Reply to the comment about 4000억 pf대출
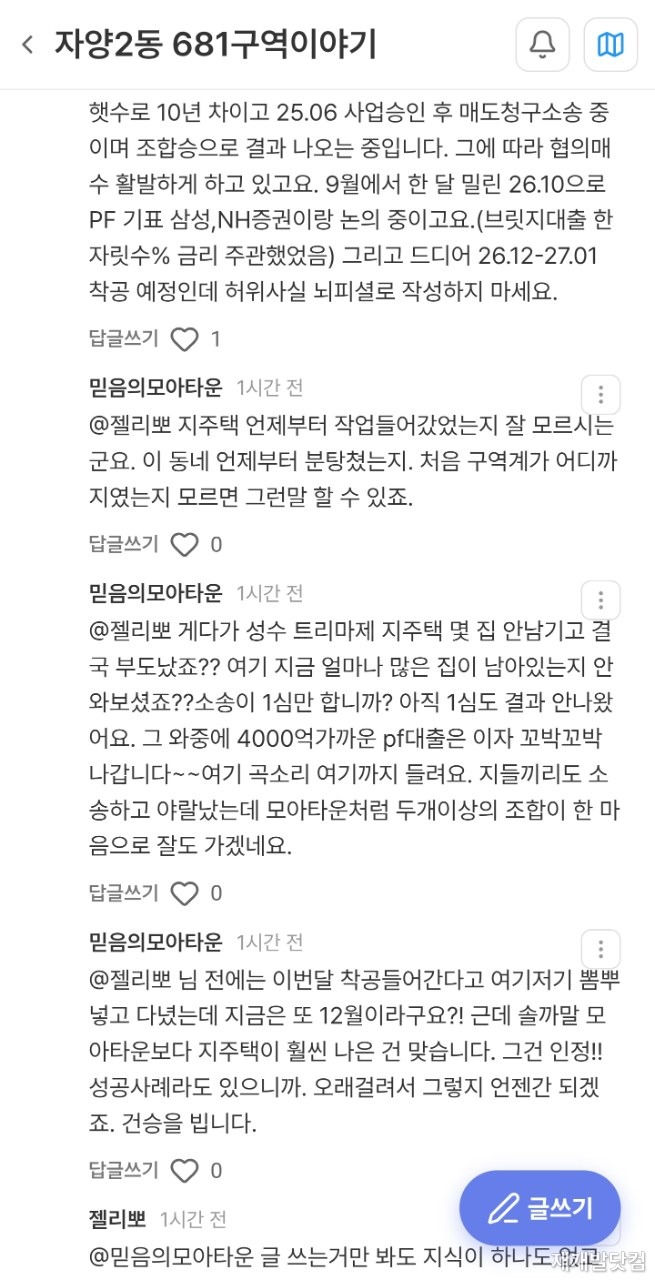The height and width of the screenshot is (1280, 655). coord(124,893)
